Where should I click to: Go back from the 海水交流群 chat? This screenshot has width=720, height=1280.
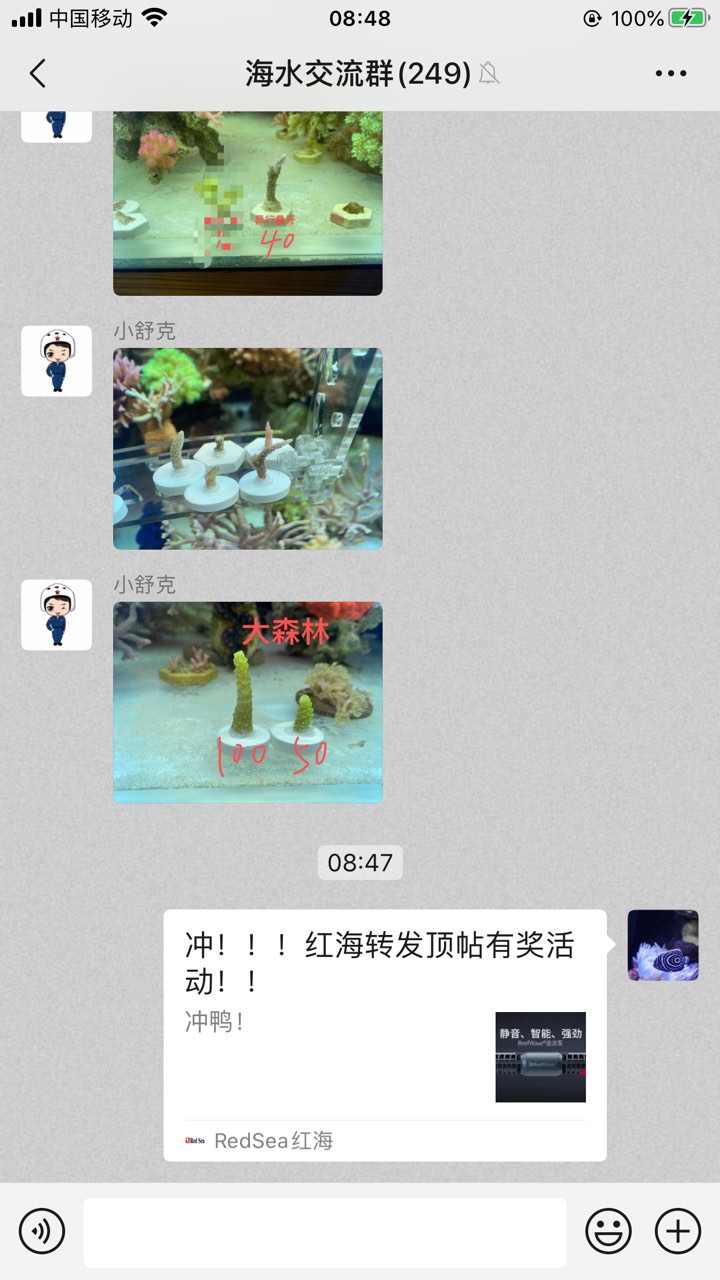(38, 73)
